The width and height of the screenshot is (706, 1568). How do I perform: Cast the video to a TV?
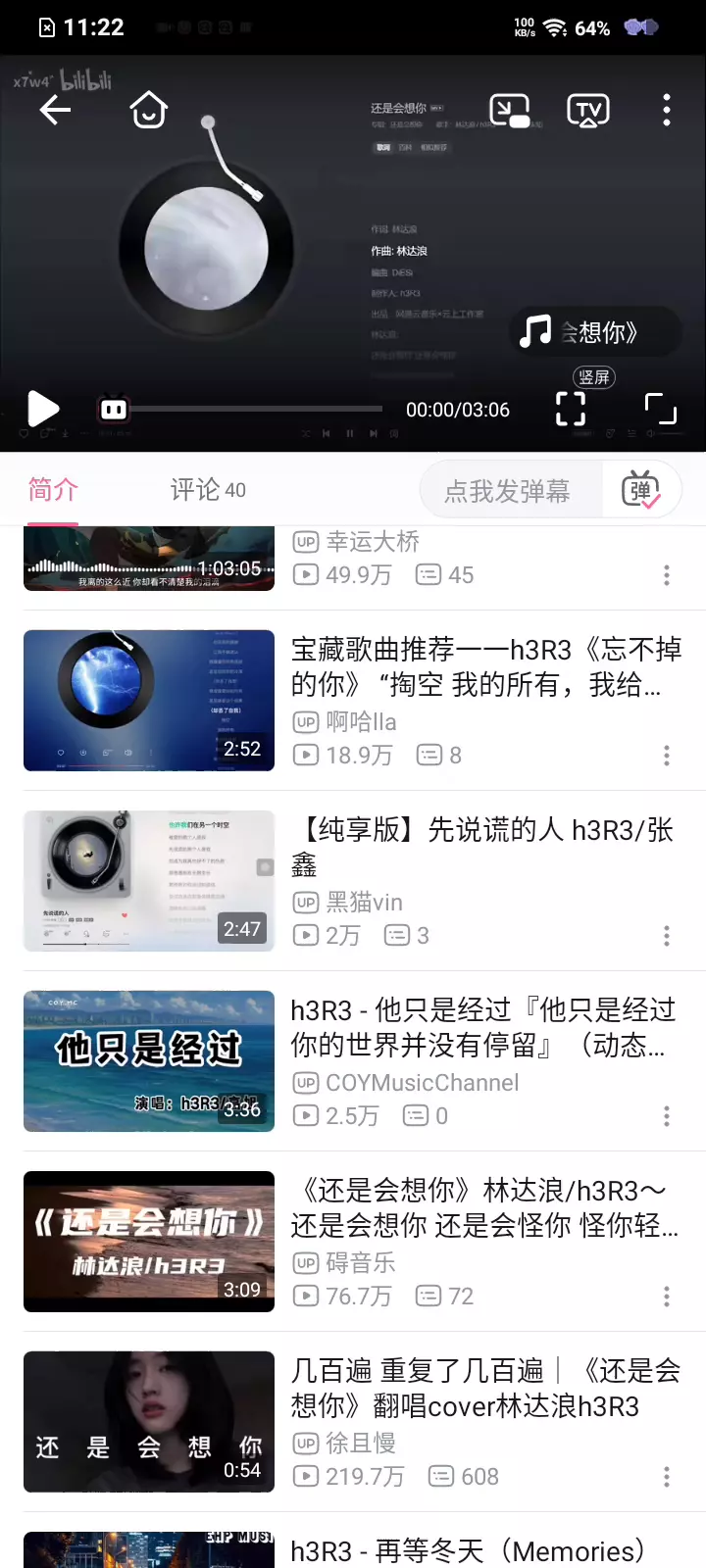588,110
